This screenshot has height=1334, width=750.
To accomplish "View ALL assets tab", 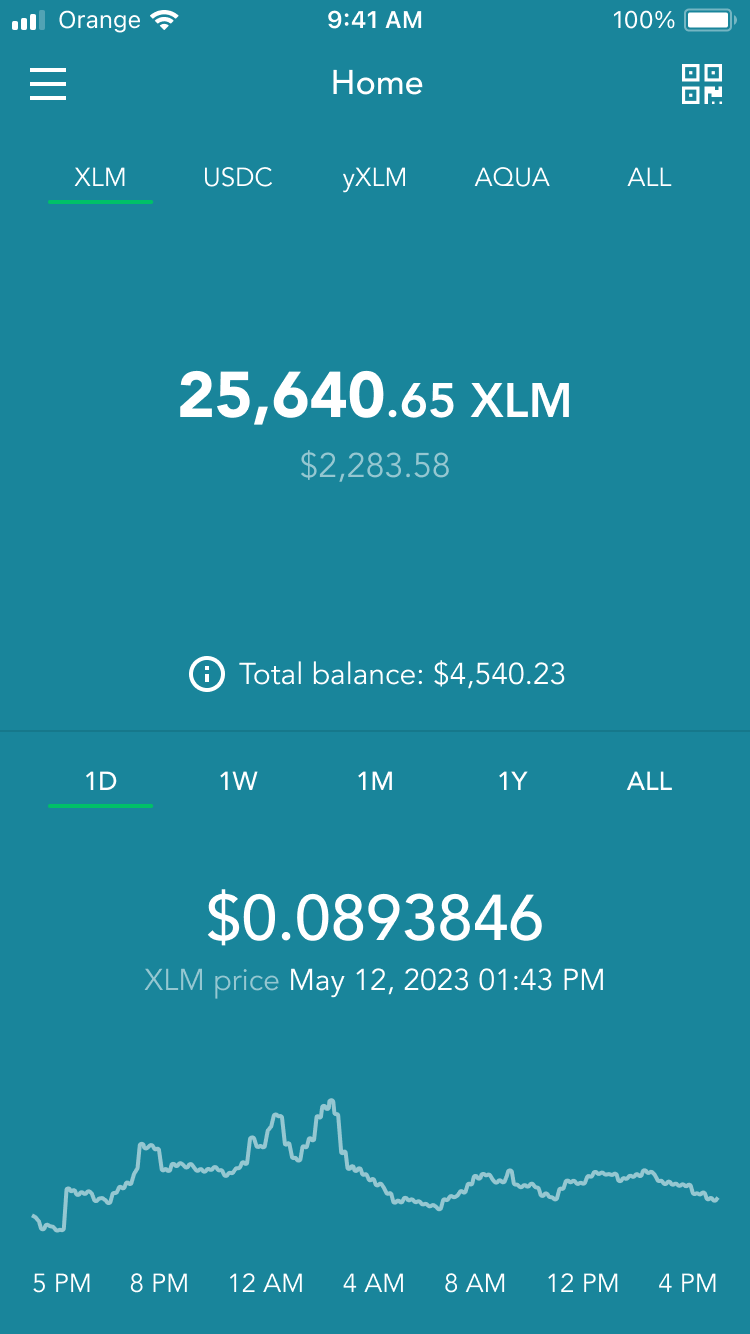I will [649, 178].
